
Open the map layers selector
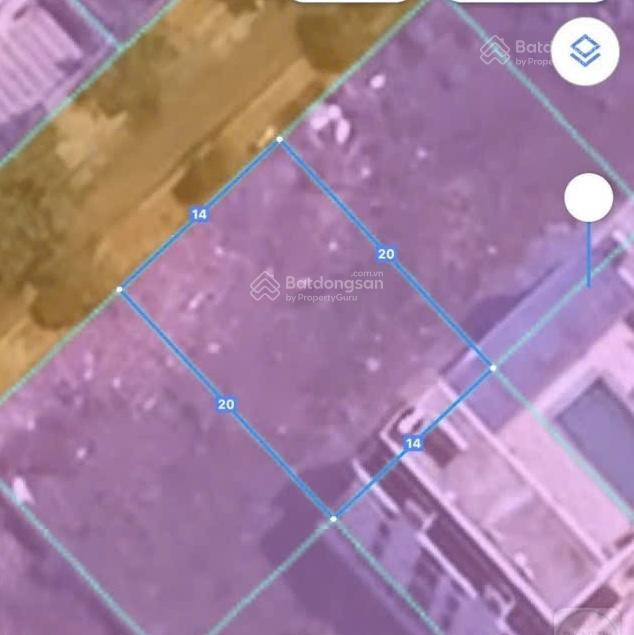click(x=585, y=51)
